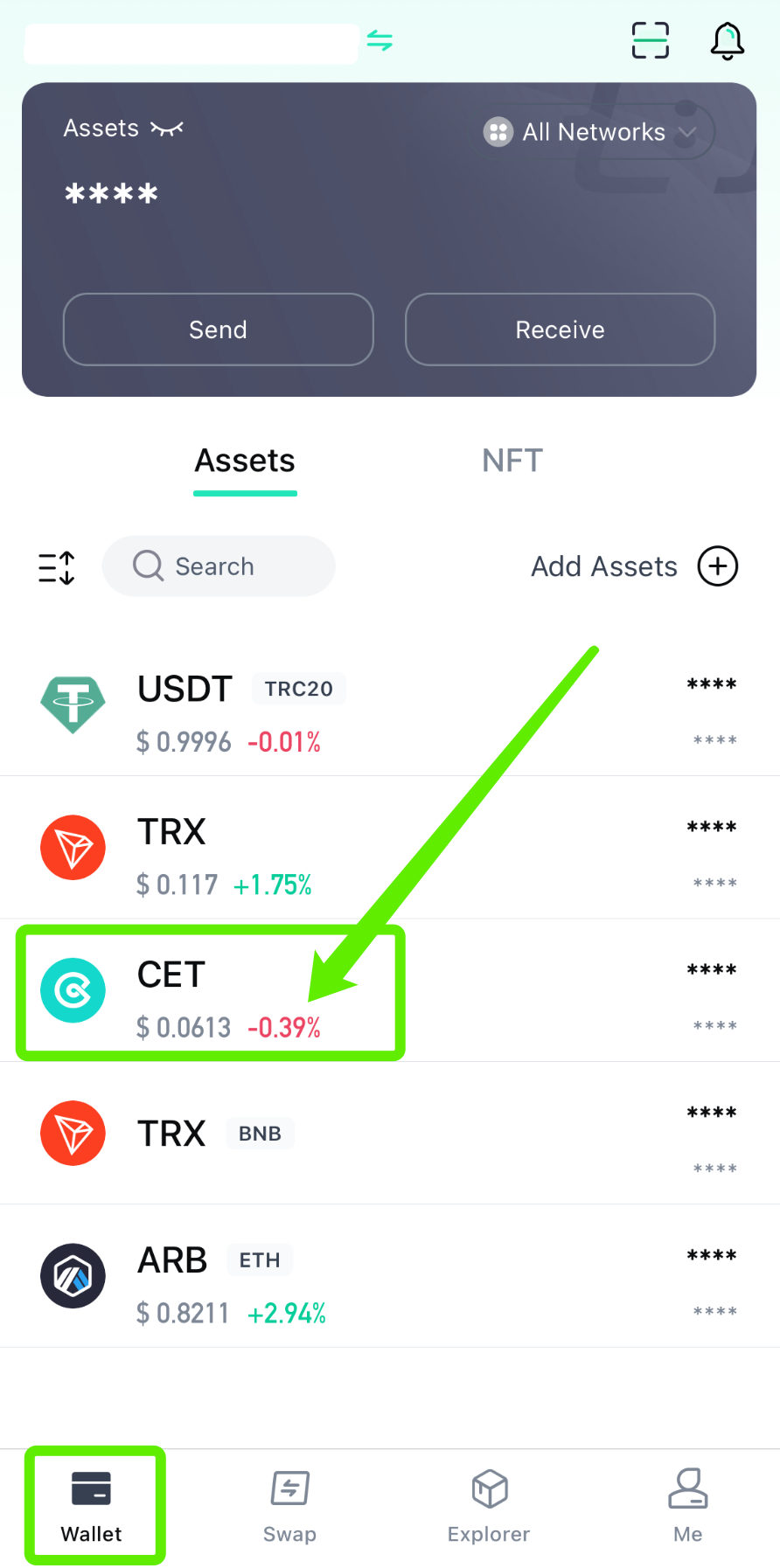Select the Assets tab
Screen dimensions: 780x1568
tap(245, 461)
